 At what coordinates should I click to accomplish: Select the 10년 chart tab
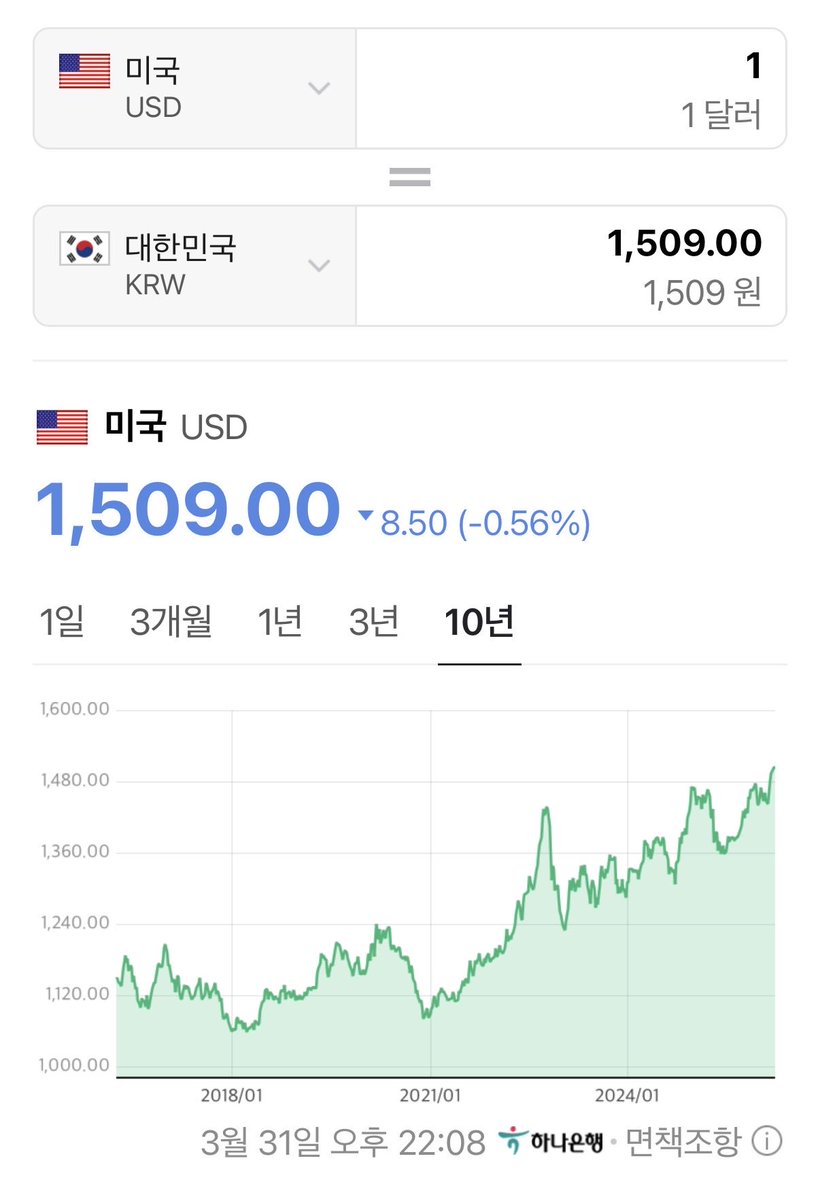(x=479, y=622)
